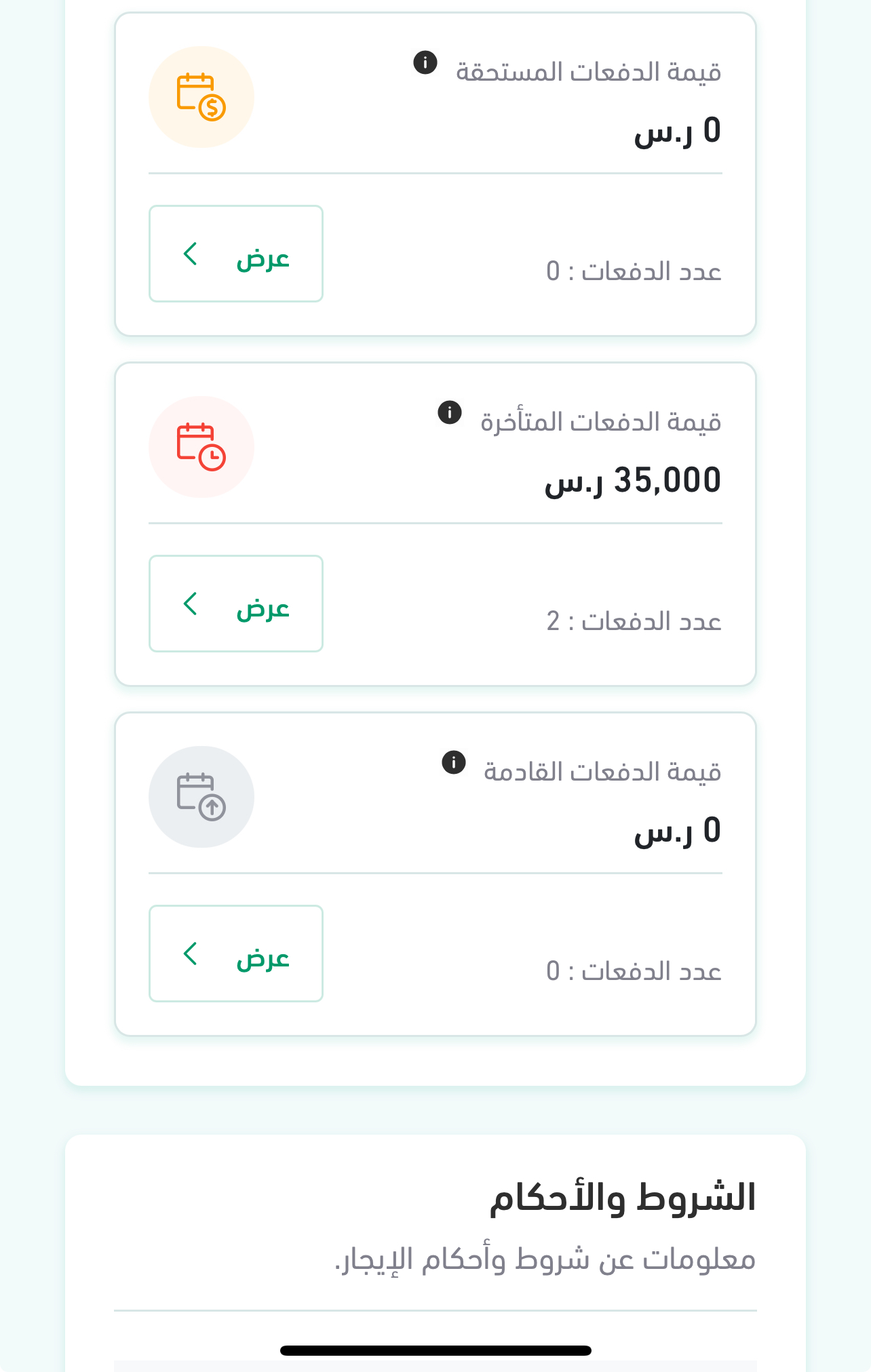View details of قيمة الدفعات المتأخرة payments
The image size is (871, 1372).
click(235, 604)
